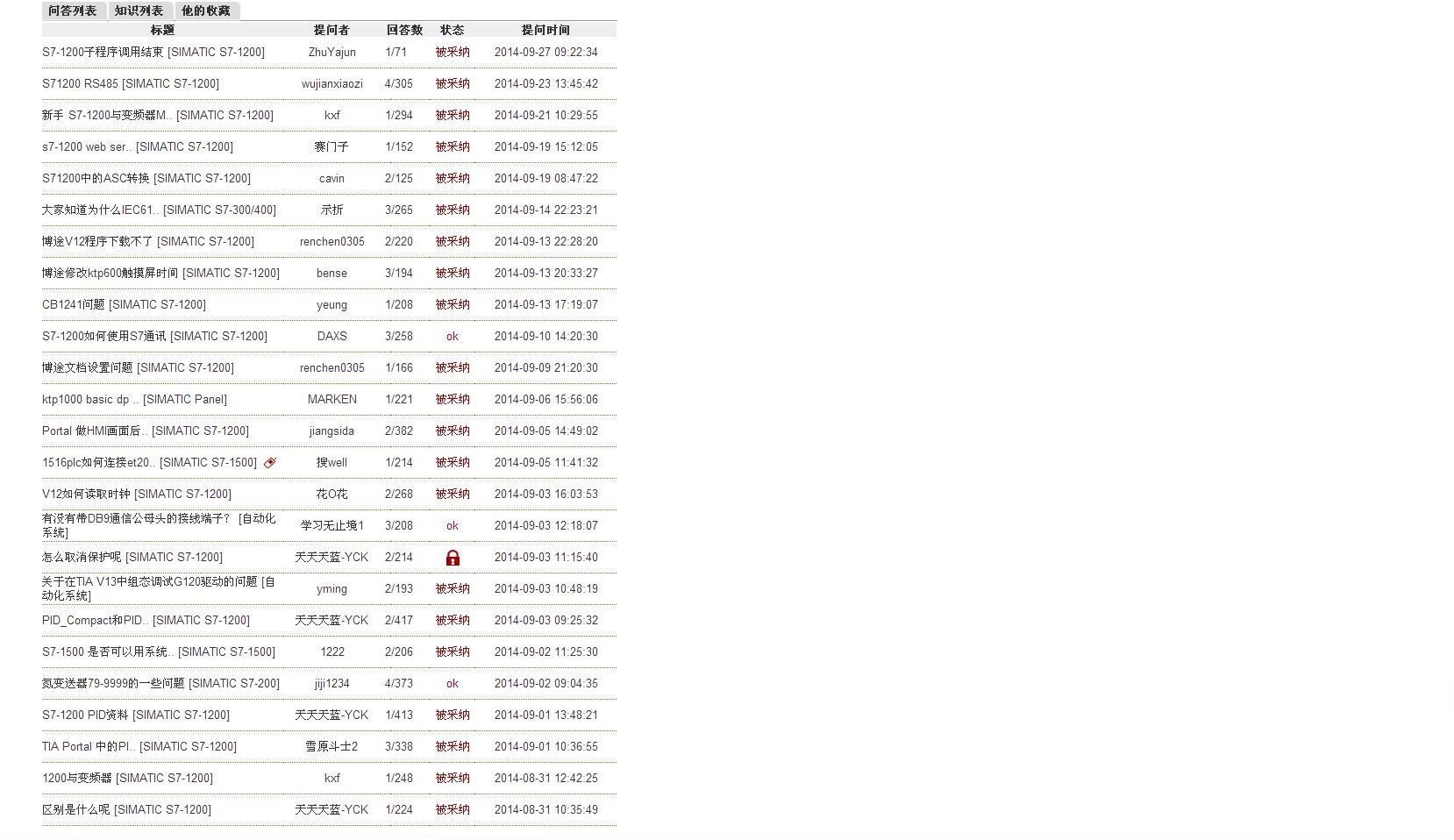1454x840 pixels.
Task: View asker wujianxiaozi's profile
Action: click(331, 84)
